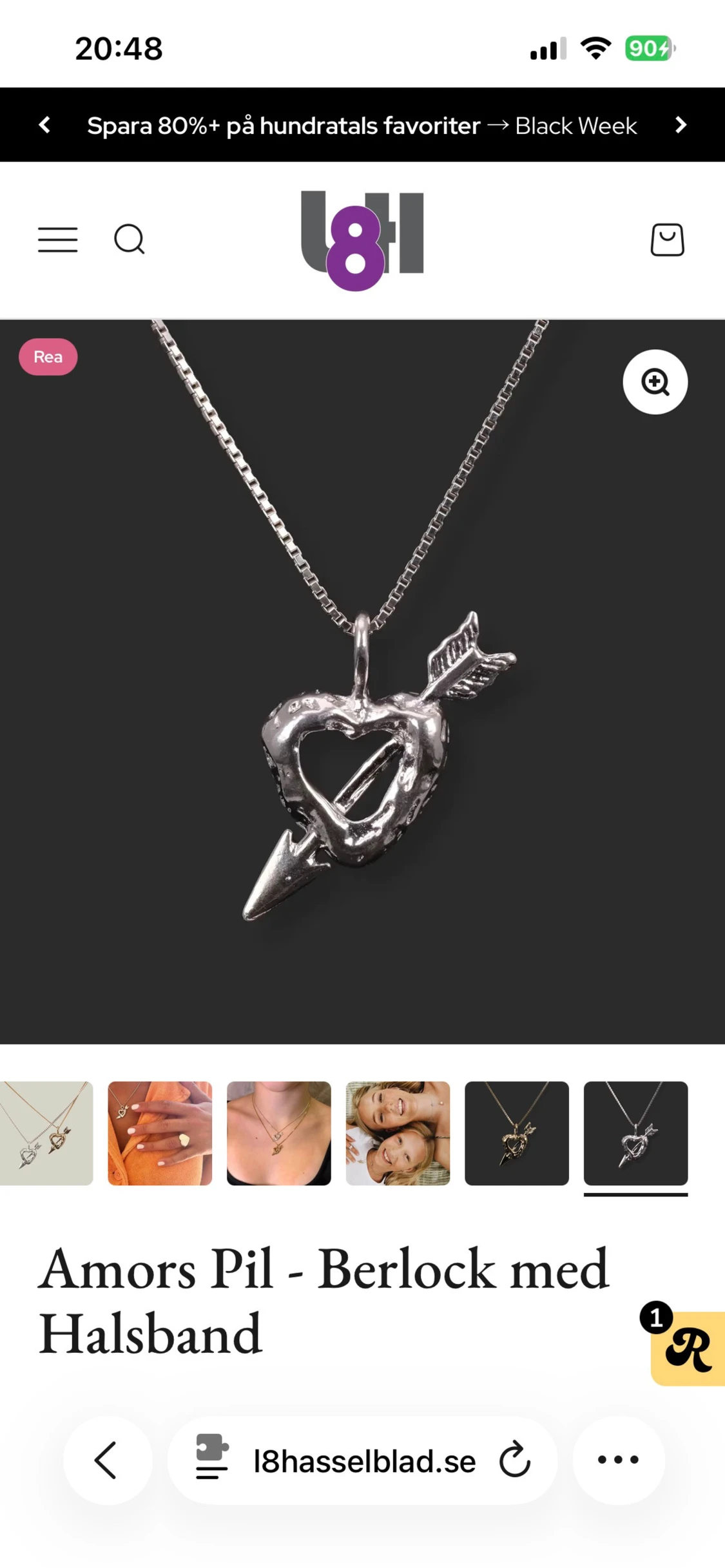Select the gold pendant thumbnail
The width and height of the screenshot is (725, 1568).
(x=517, y=1133)
